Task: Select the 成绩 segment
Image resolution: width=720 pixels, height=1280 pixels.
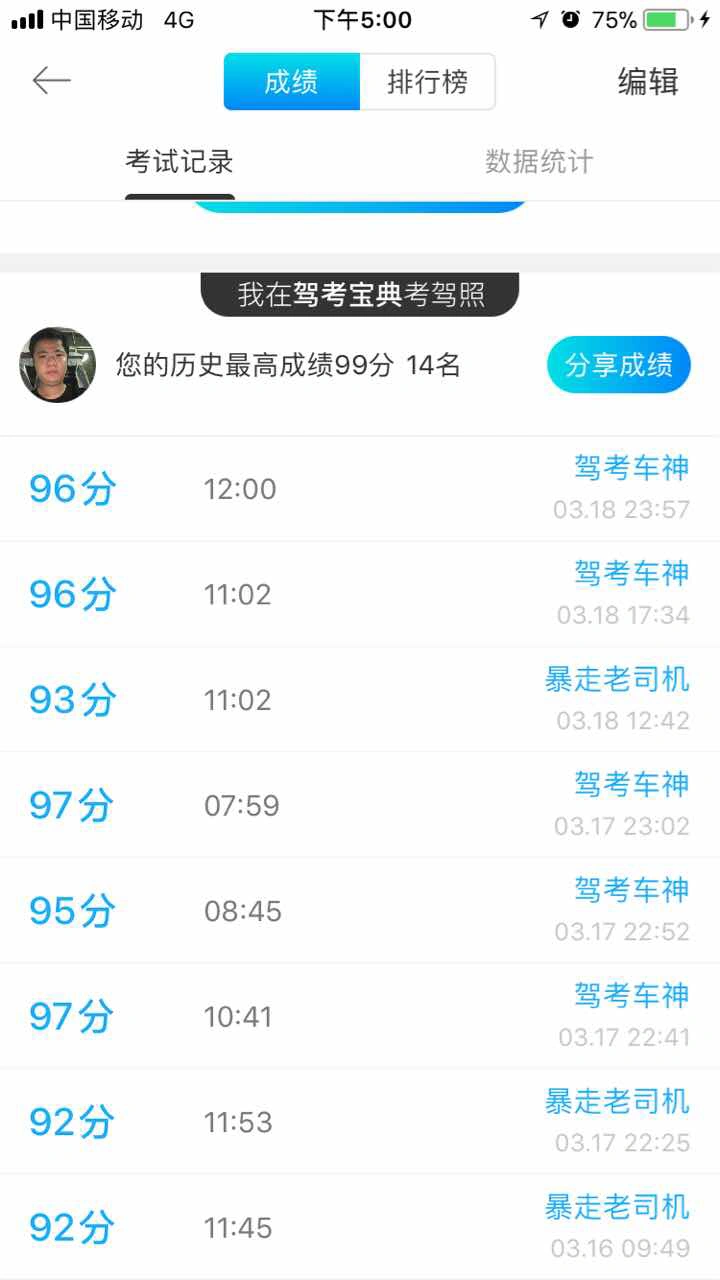Action: pyautogui.click(x=291, y=82)
